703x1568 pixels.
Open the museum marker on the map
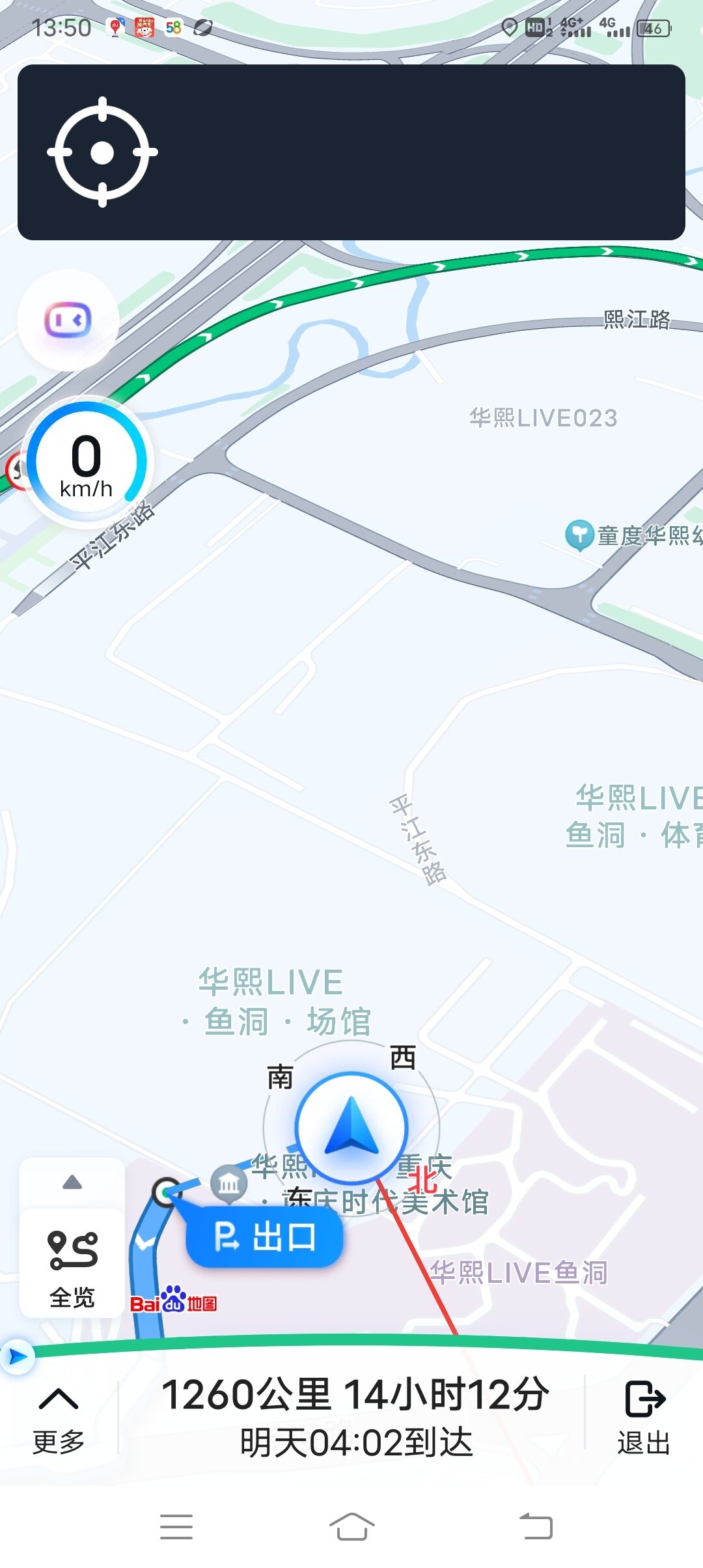229,1183
